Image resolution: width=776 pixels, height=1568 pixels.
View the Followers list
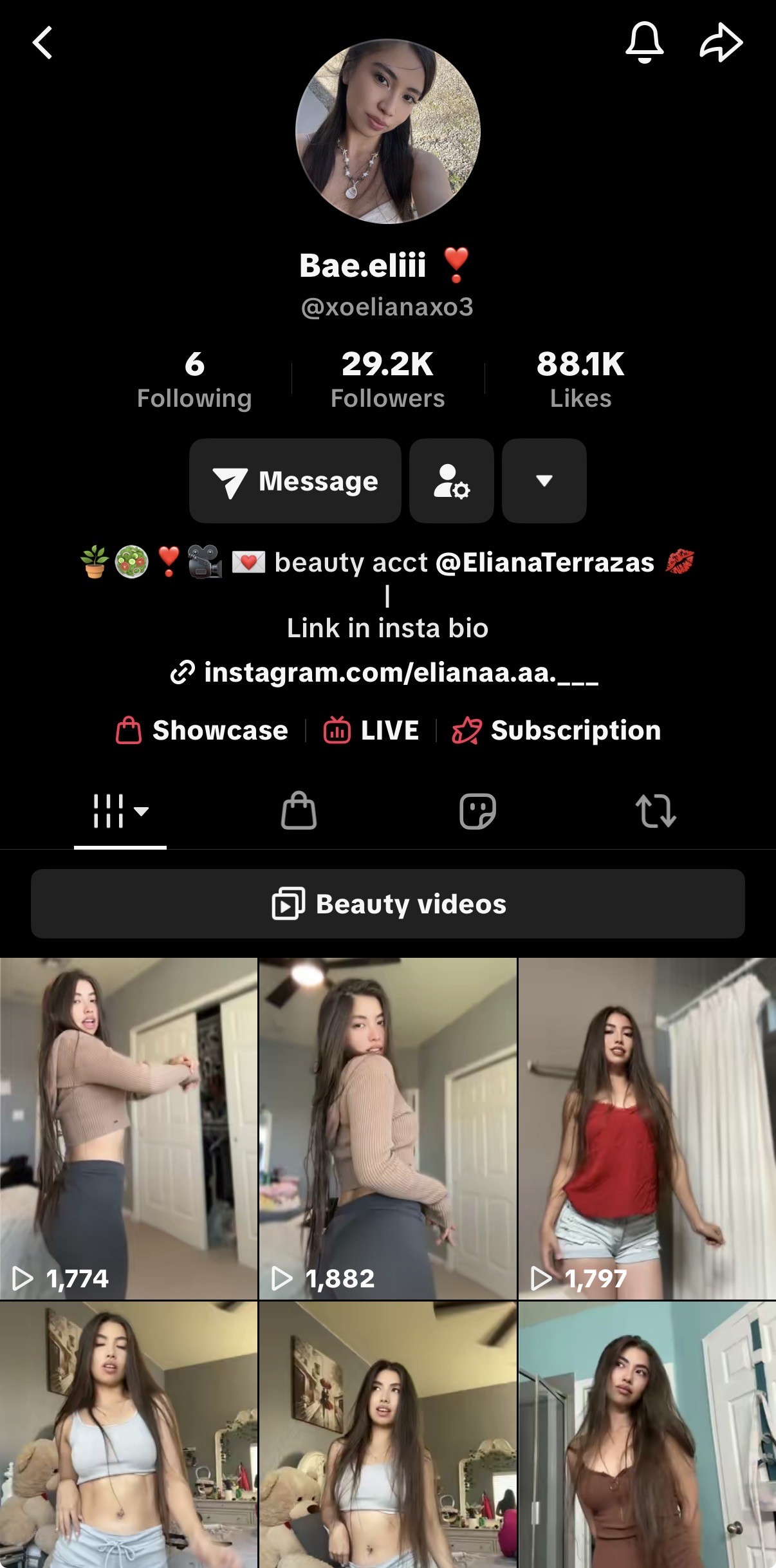click(x=387, y=380)
